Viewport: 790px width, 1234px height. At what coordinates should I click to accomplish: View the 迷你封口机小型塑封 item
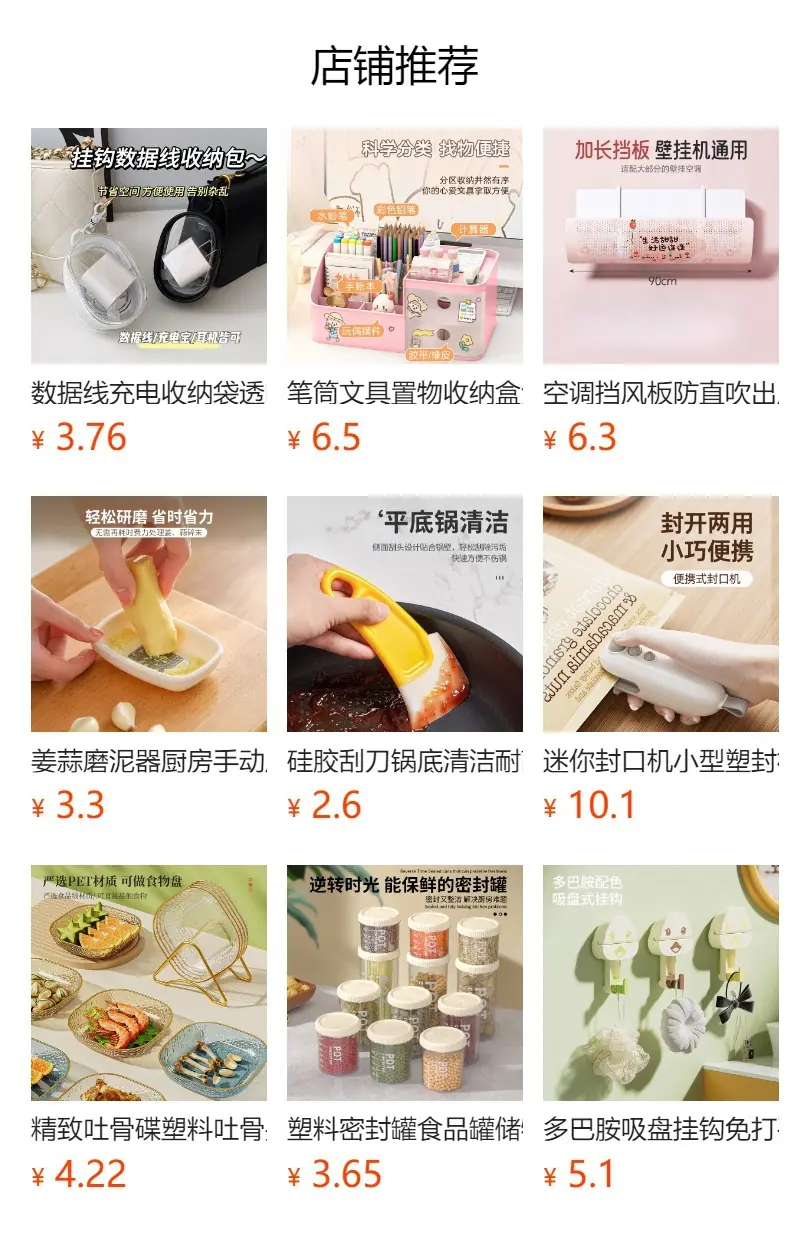661,659
